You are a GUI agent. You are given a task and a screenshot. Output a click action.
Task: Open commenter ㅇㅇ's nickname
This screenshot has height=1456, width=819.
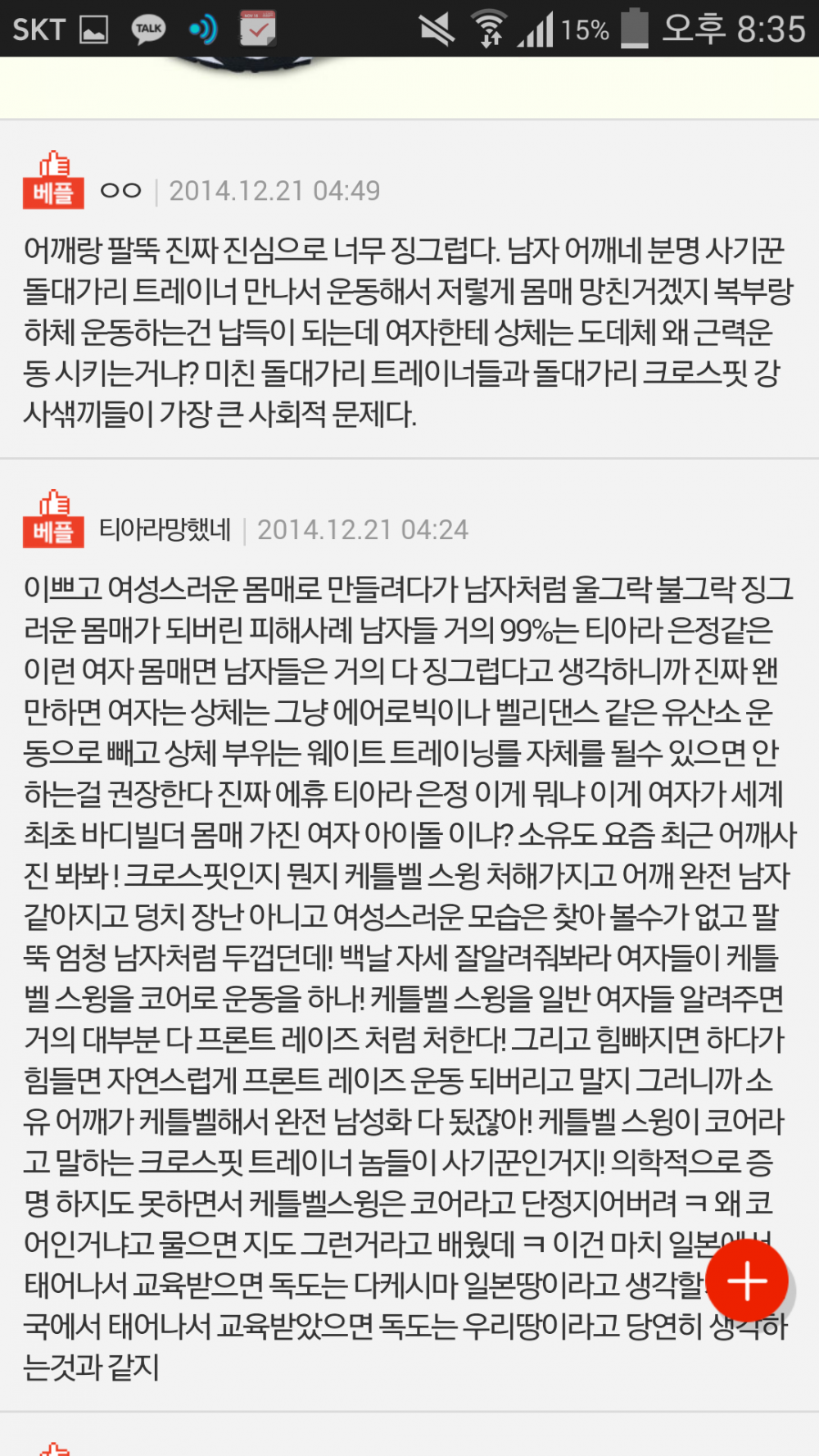121,191
